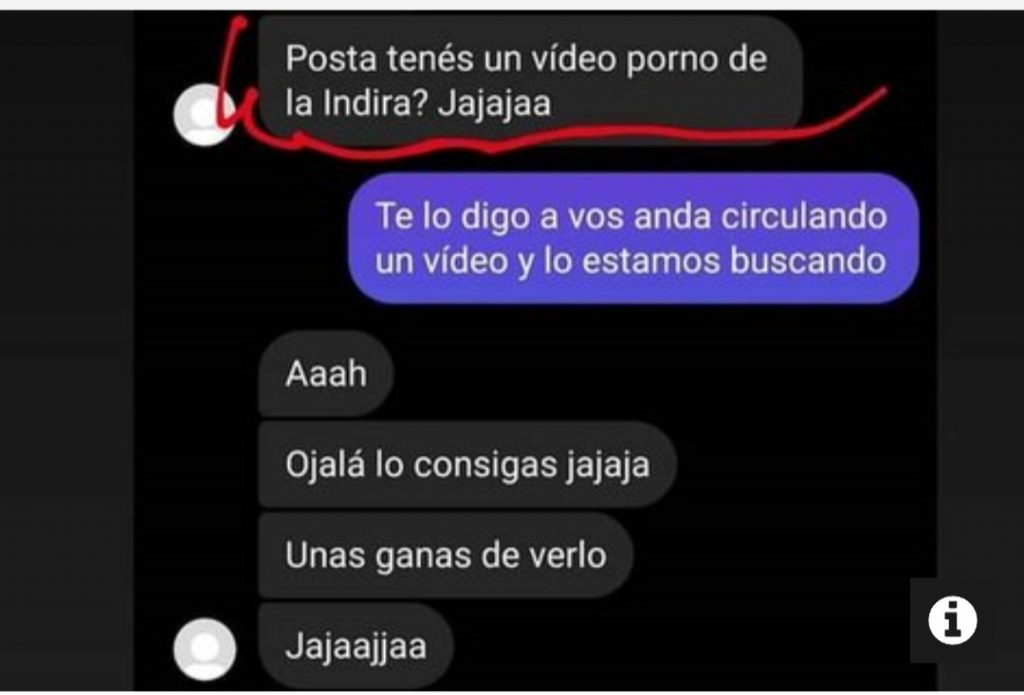Open the image info icon
Viewport: 1024px width, 695px height.
(x=952, y=621)
